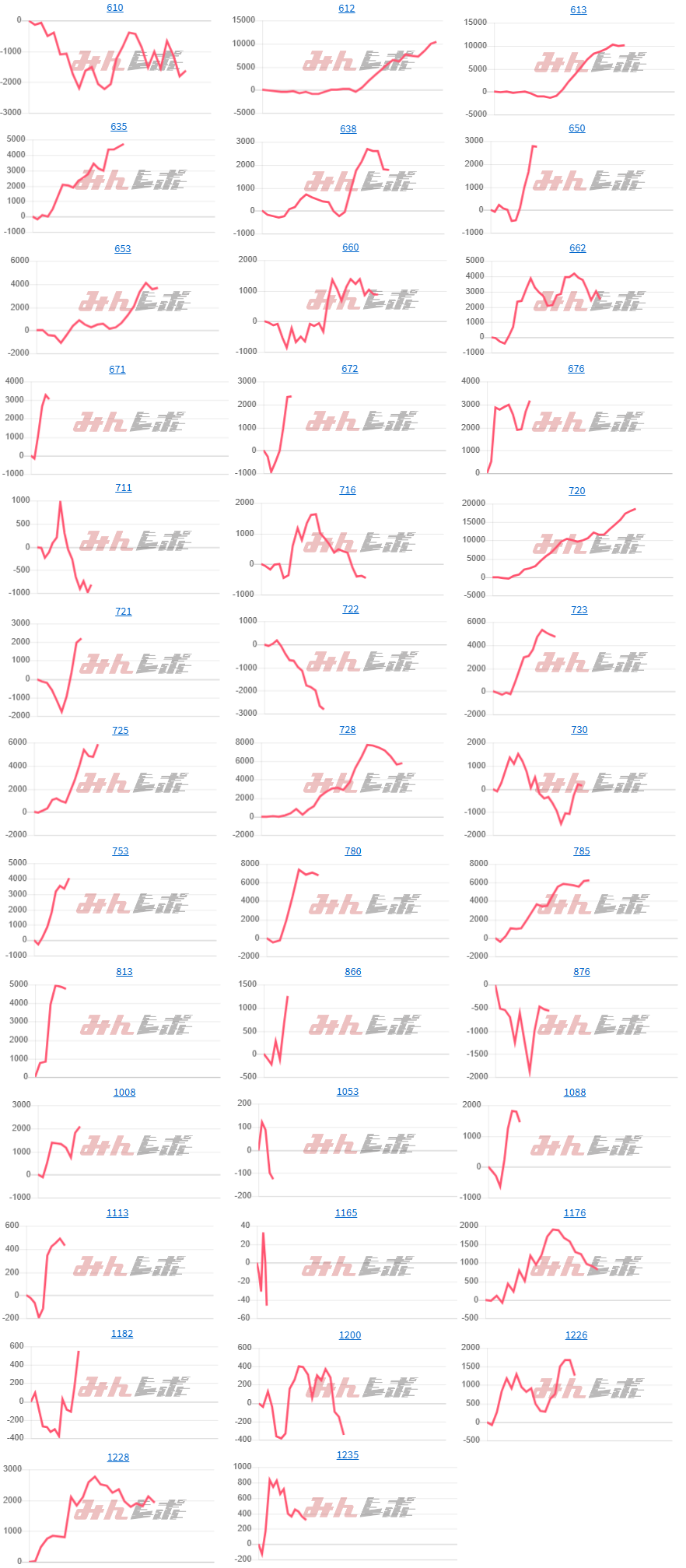686x1568 pixels.
Task: Select the 1088 link
Action: [575, 1093]
